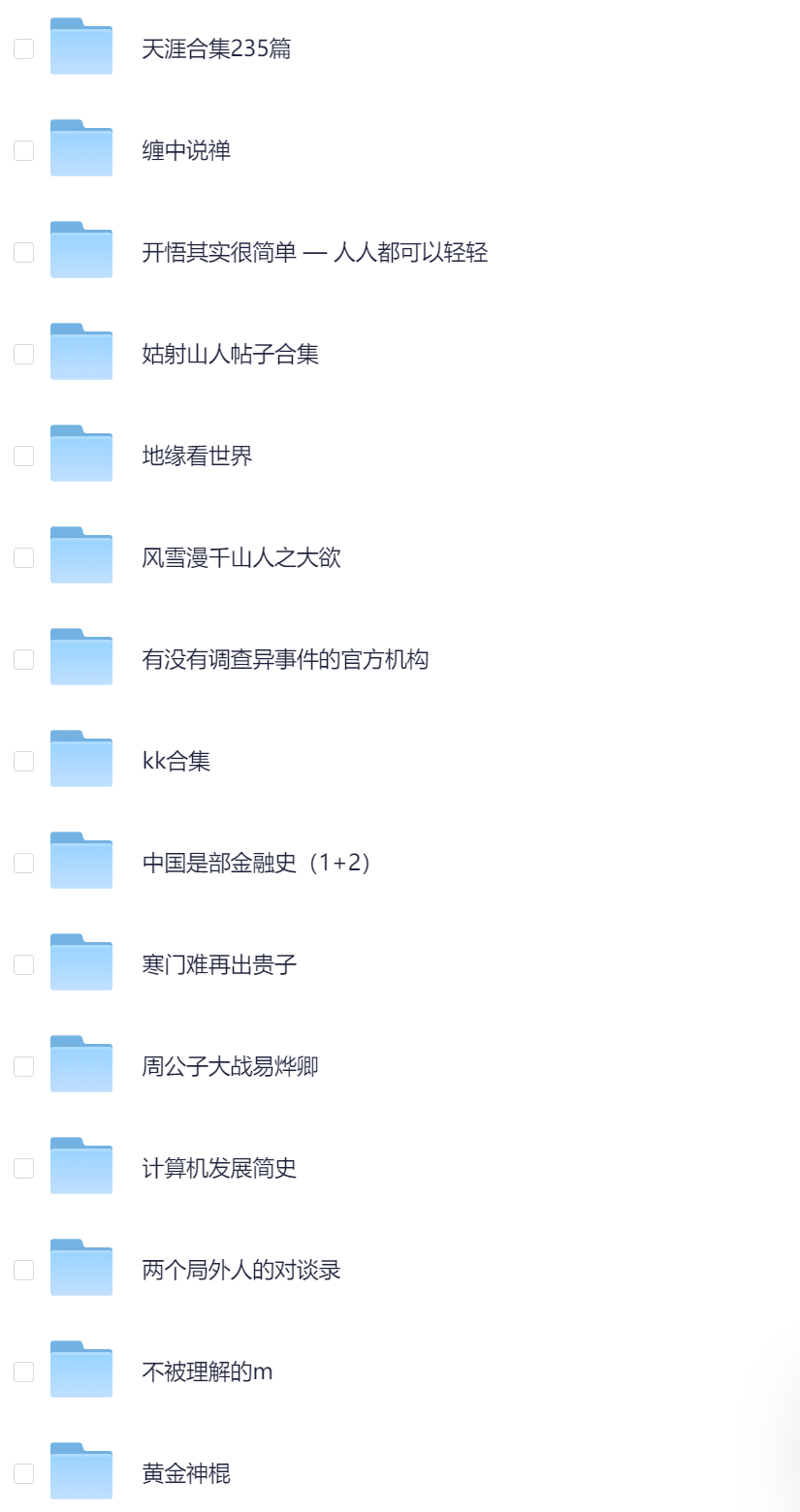800x1512 pixels.
Task: Check the box for 计算机发展简史
Action: pyautogui.click(x=24, y=1169)
